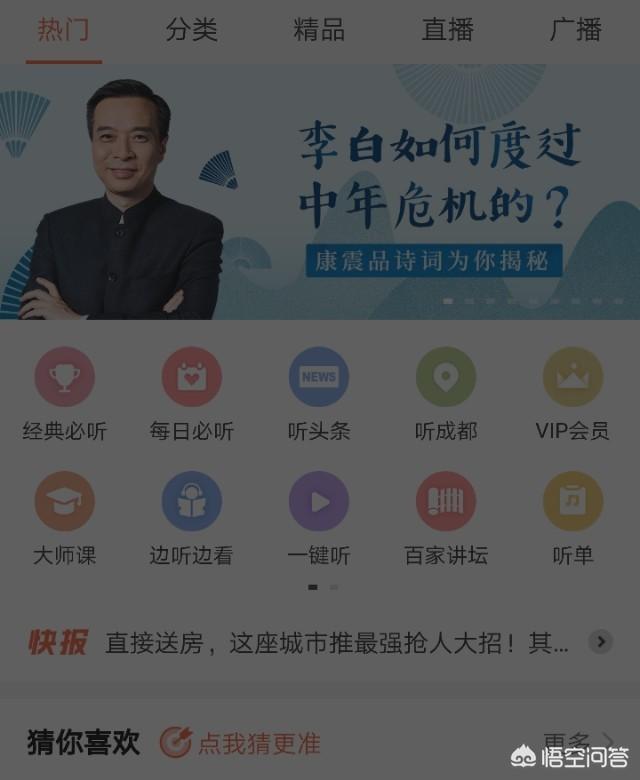Open the 康震品诗词 Li Bai banner
640x780 pixels.
[320, 192]
